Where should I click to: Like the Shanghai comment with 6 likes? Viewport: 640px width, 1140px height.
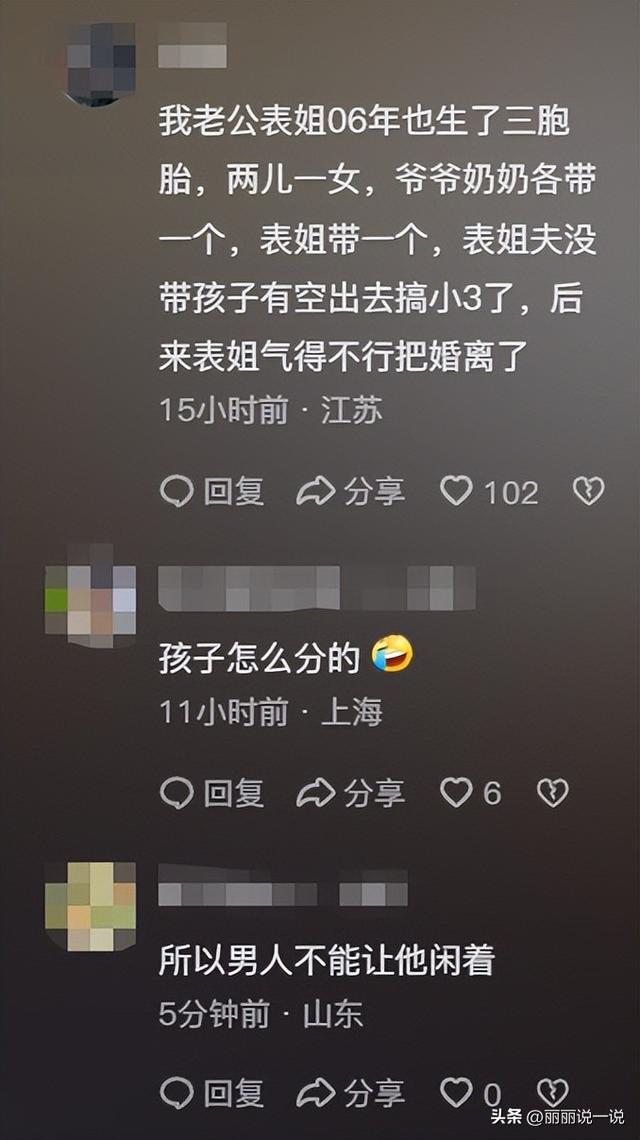point(471,792)
